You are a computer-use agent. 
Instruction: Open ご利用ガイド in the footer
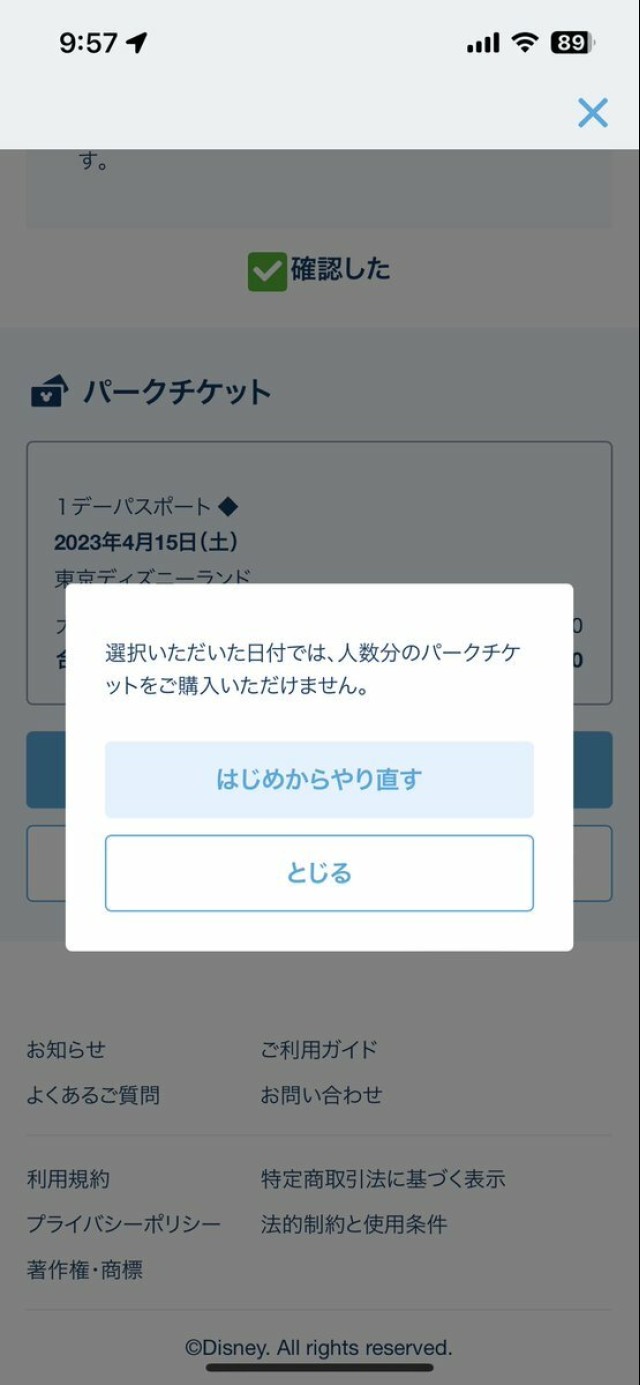click(319, 1050)
